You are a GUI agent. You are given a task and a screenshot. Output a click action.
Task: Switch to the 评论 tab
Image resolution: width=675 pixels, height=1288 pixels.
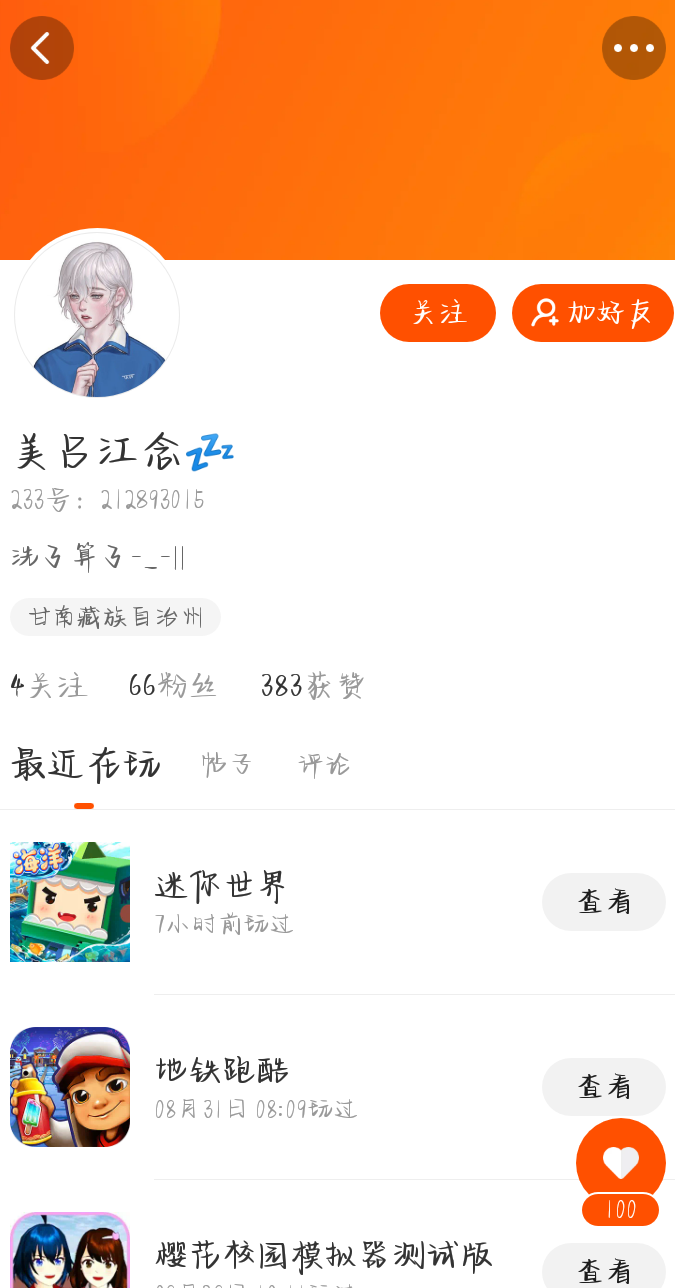click(x=324, y=765)
